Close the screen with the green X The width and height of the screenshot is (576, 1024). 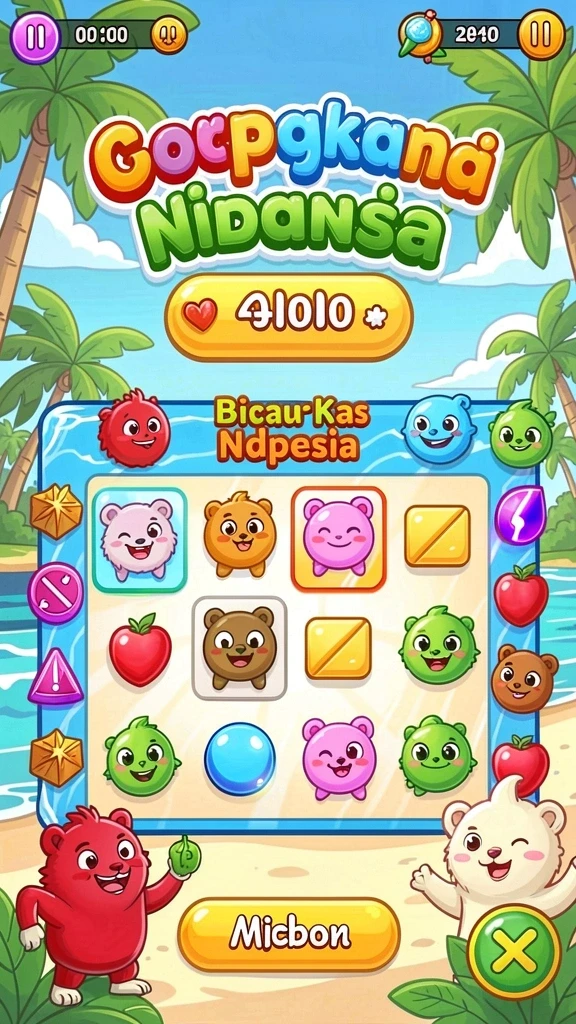pyautogui.click(x=514, y=952)
